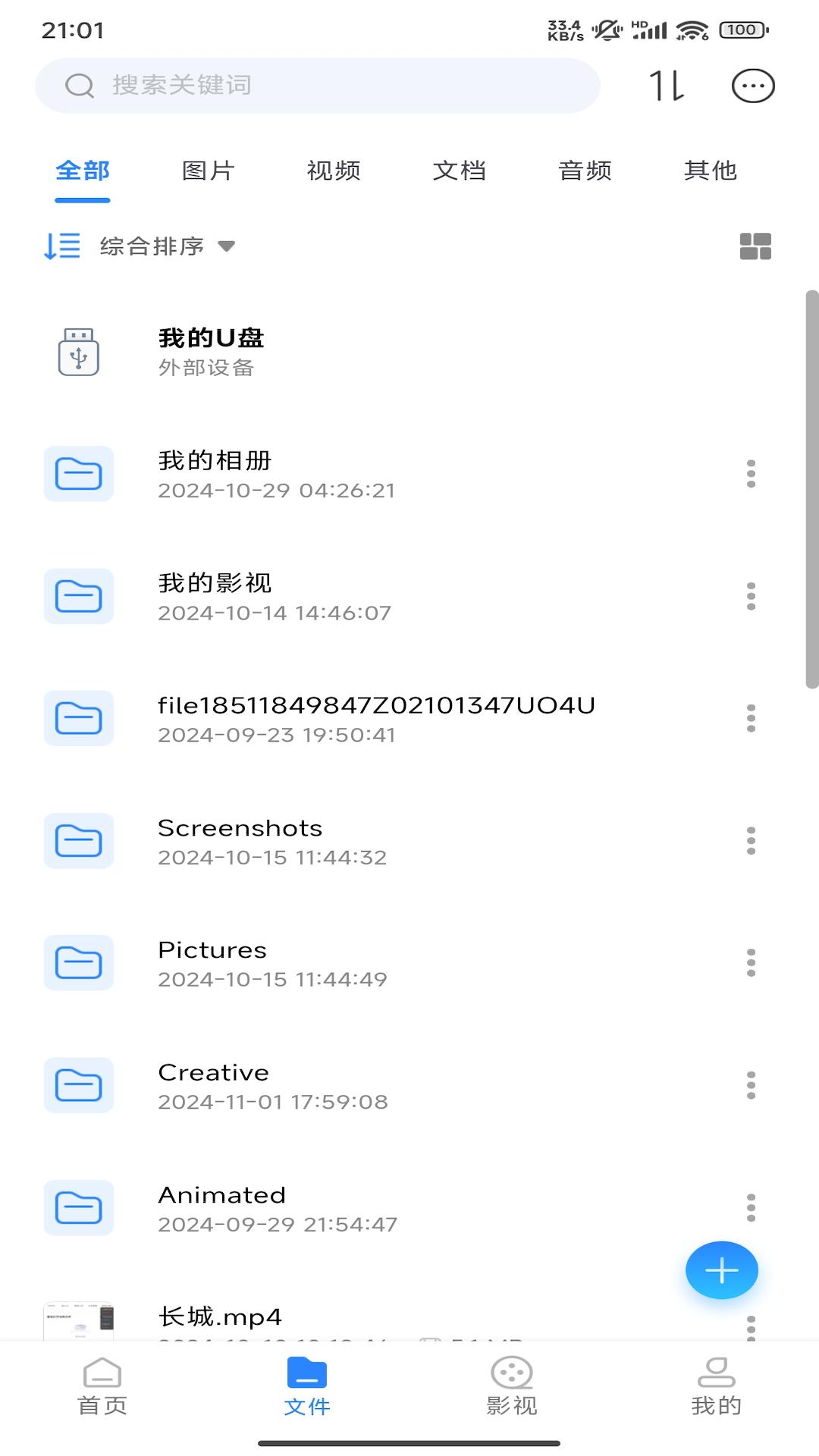Open 我的U盘 external device
The image size is (819, 1456).
point(211,352)
